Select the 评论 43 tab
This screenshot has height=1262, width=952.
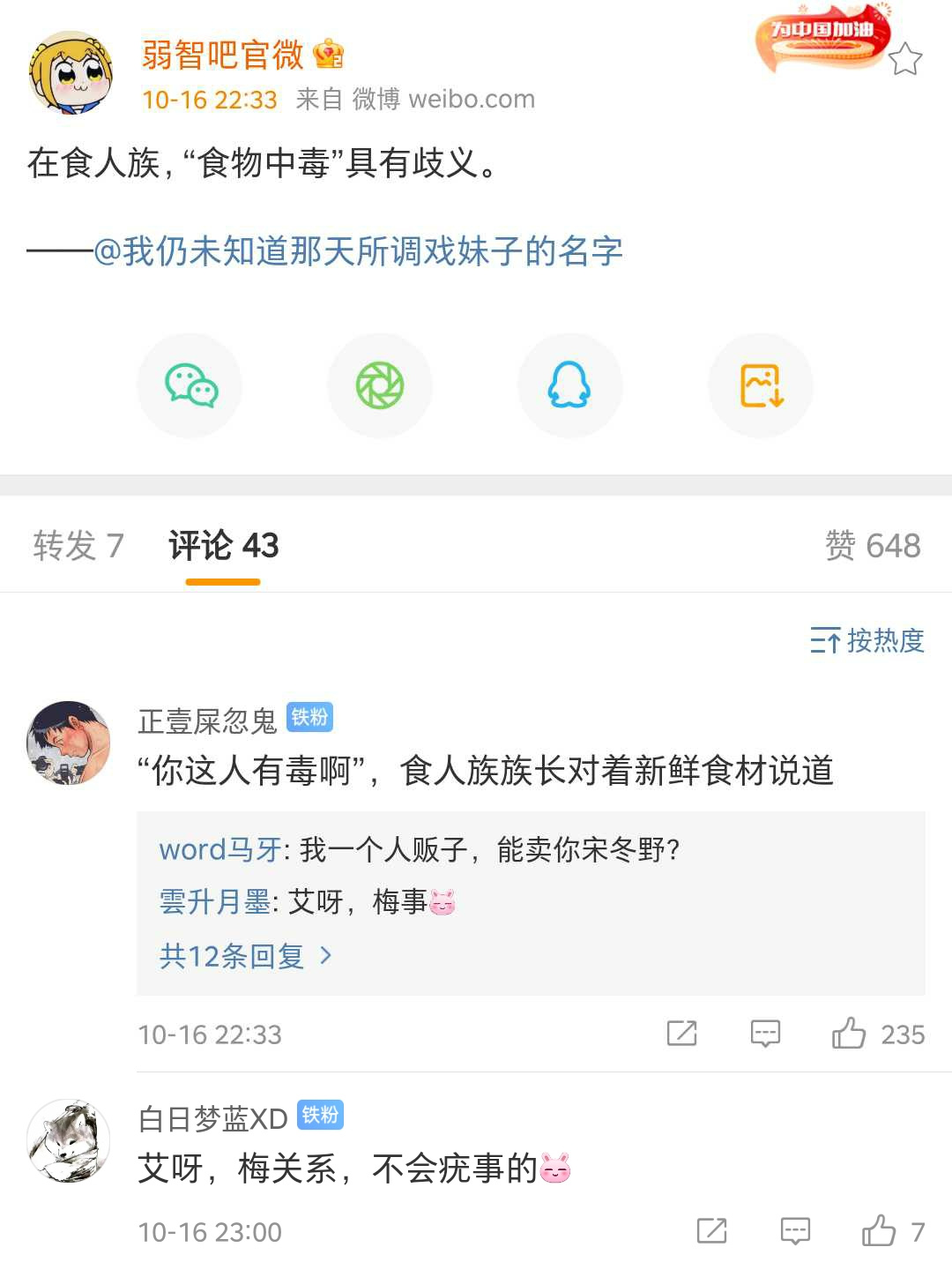(223, 546)
